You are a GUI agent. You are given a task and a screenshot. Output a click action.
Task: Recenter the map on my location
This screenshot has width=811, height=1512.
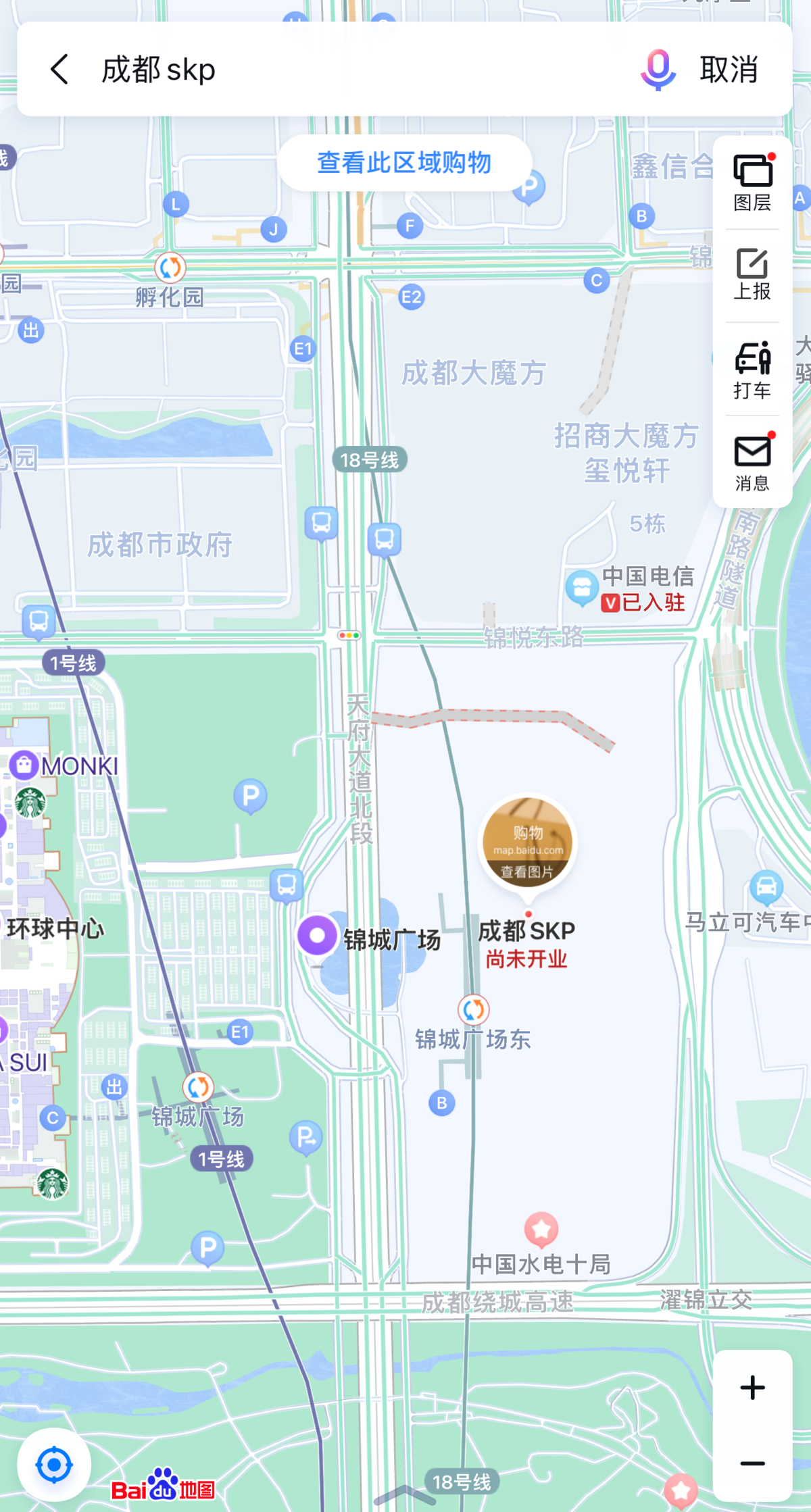click(x=54, y=1465)
